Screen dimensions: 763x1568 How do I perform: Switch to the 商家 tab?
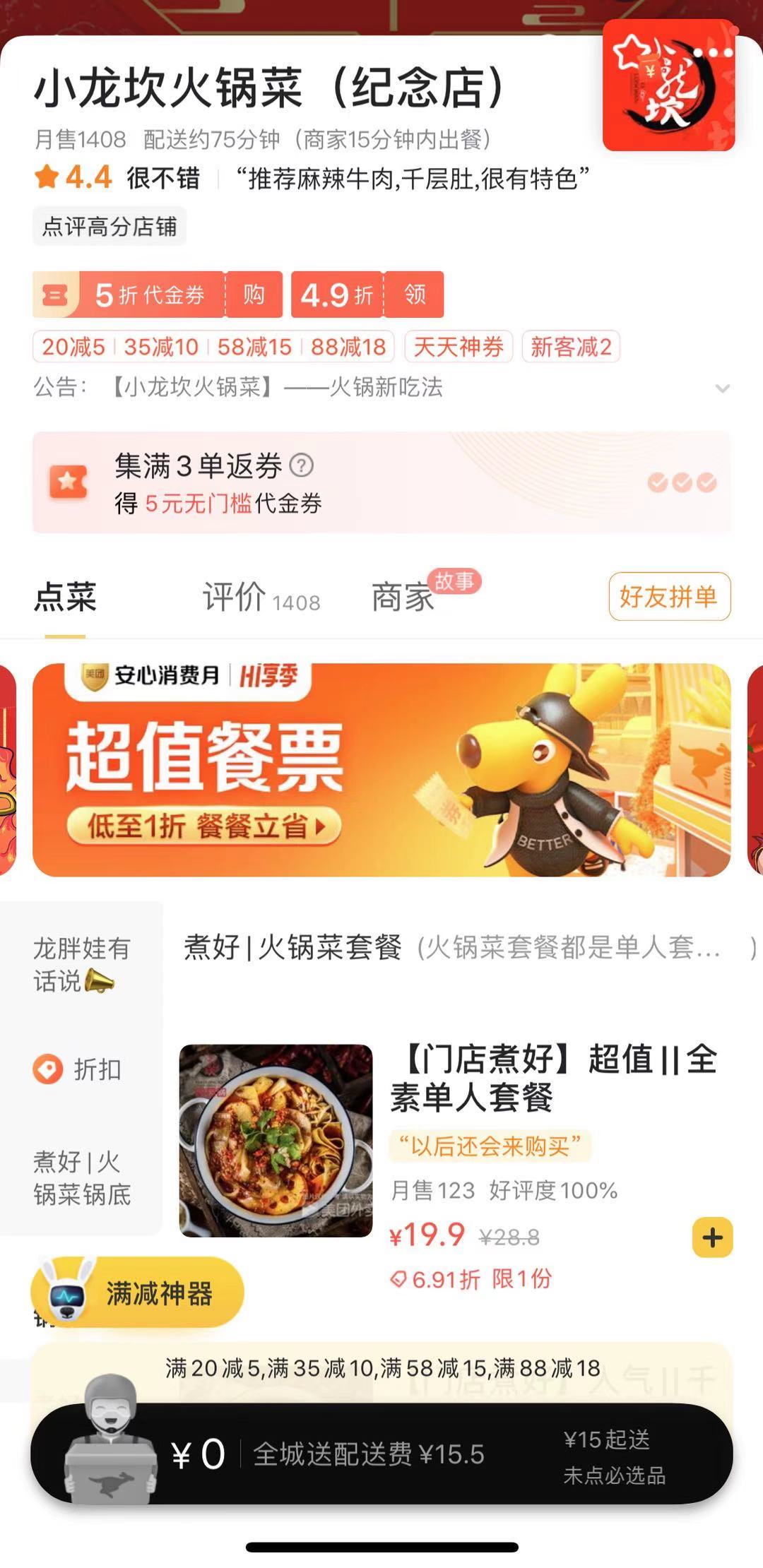pos(403,598)
